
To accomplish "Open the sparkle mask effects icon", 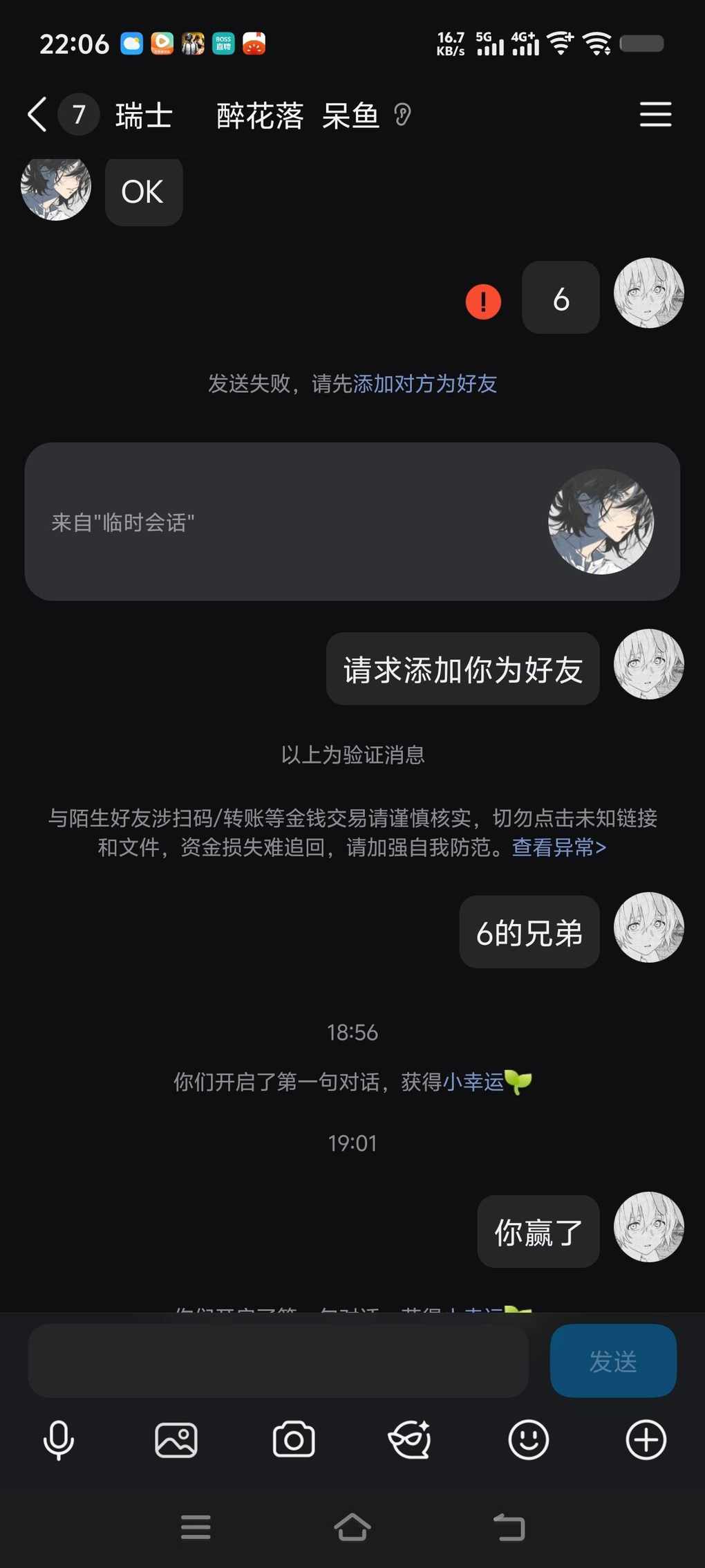I will pyautogui.click(x=411, y=1441).
